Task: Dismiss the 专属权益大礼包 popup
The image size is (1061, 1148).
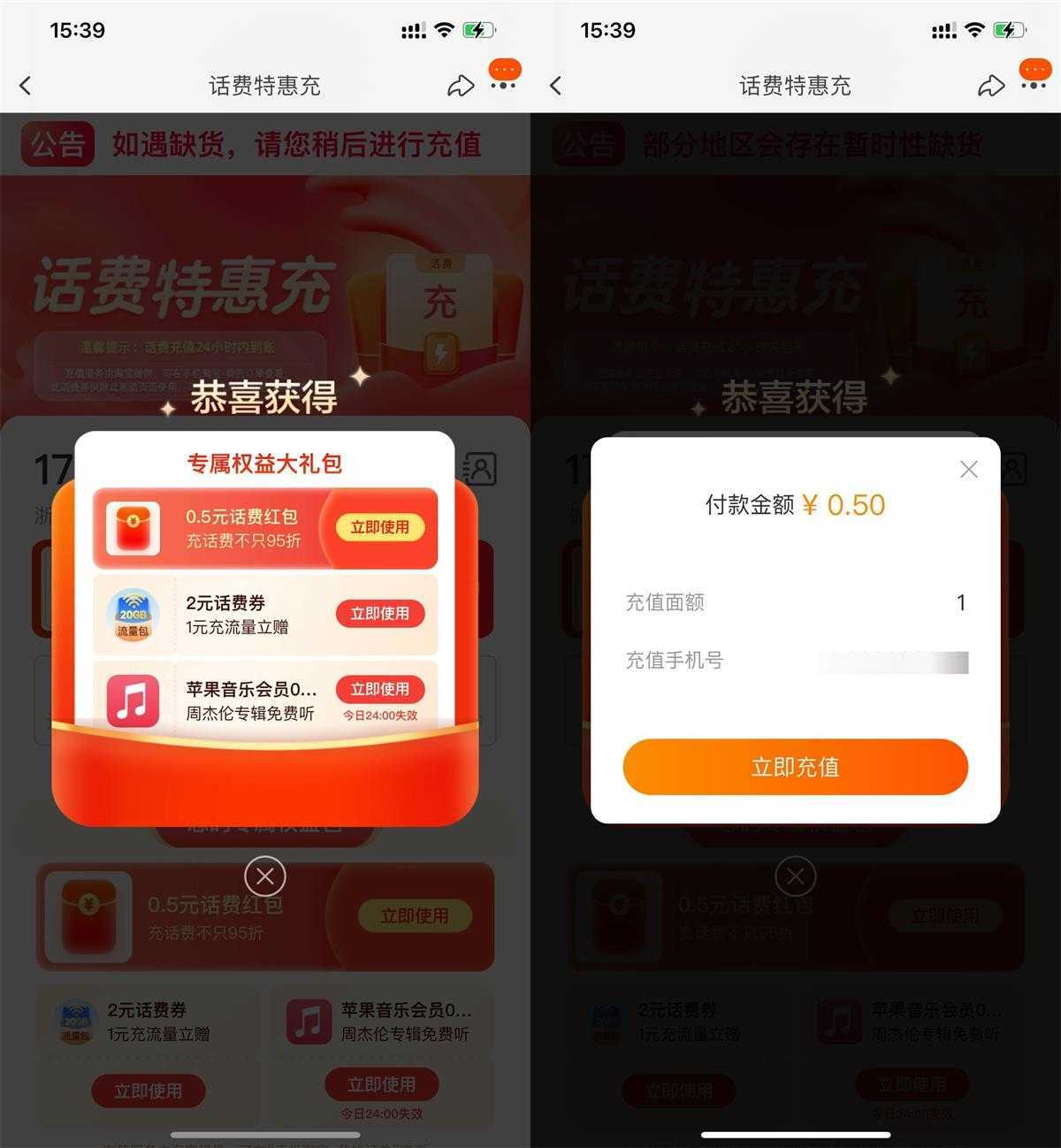Action: pos(264,876)
